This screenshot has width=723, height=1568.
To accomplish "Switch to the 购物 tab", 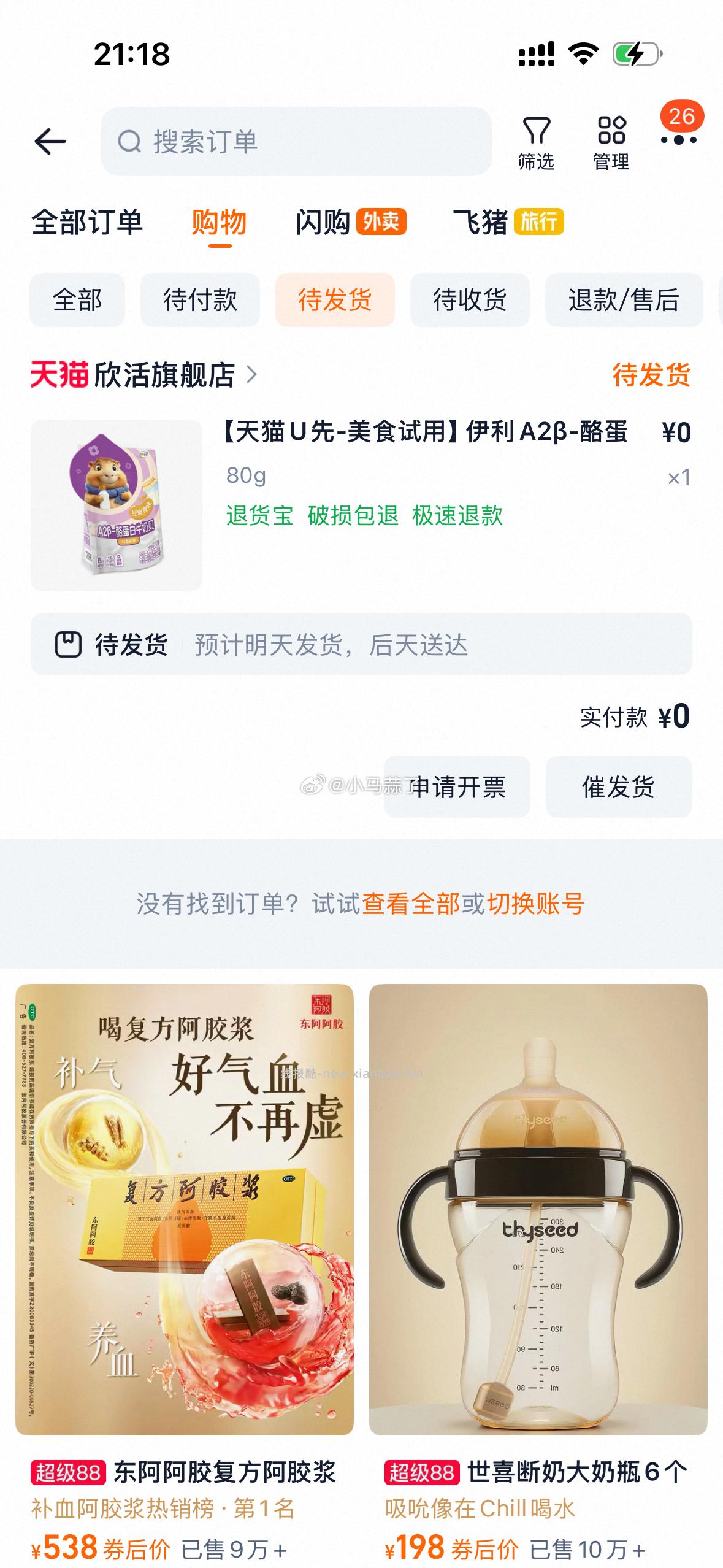I will (x=218, y=224).
